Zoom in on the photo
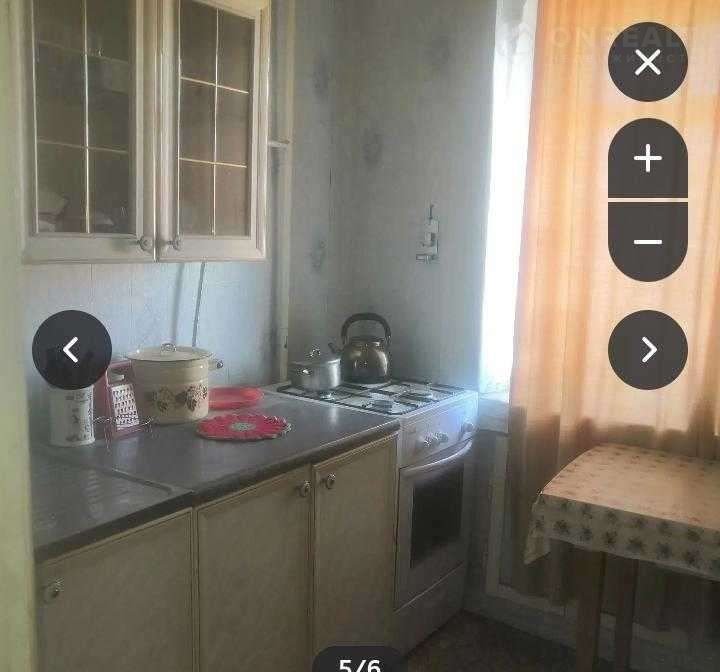This screenshot has height=672, width=720. [647, 159]
